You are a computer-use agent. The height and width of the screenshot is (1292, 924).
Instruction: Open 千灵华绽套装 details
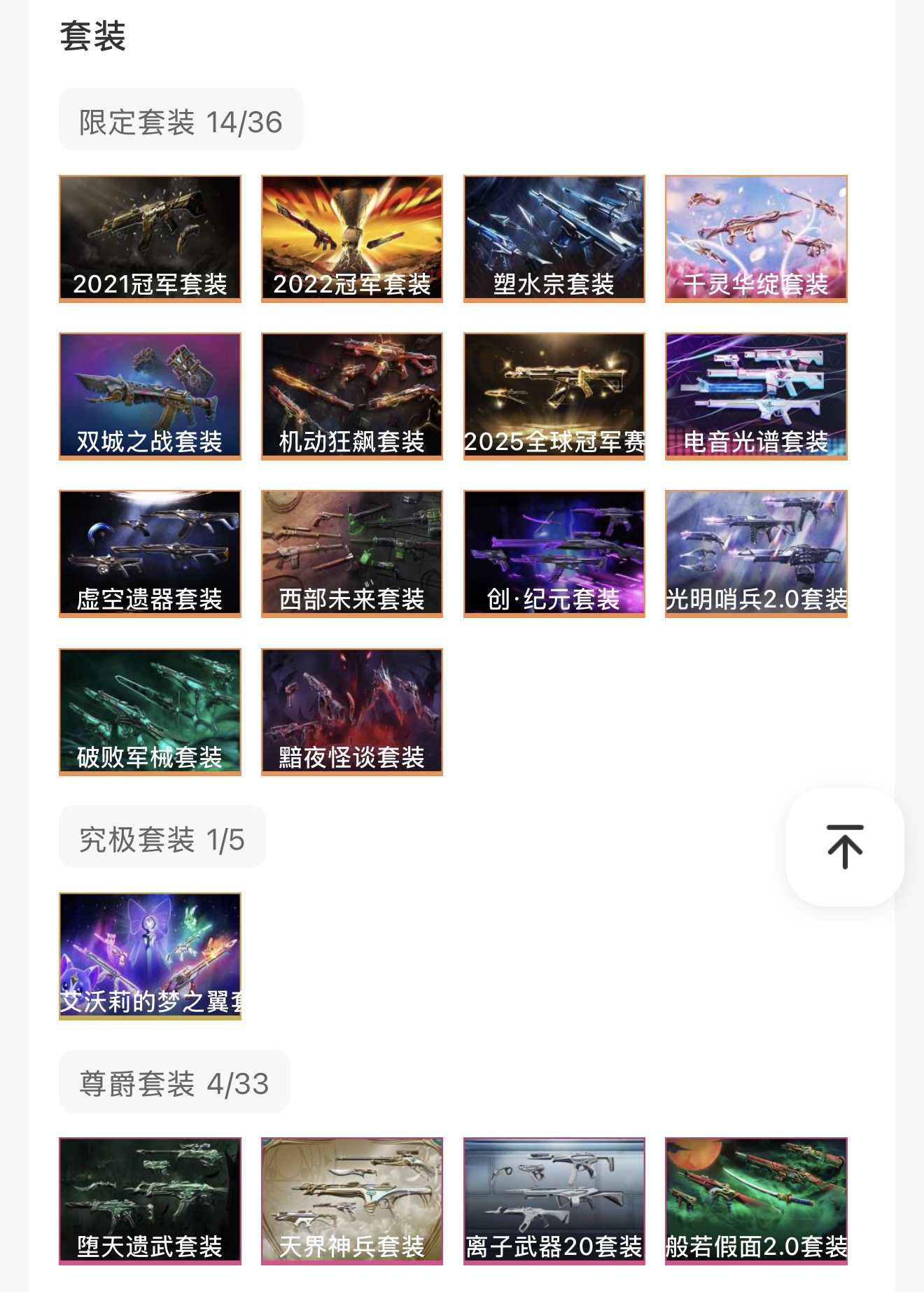click(756, 239)
